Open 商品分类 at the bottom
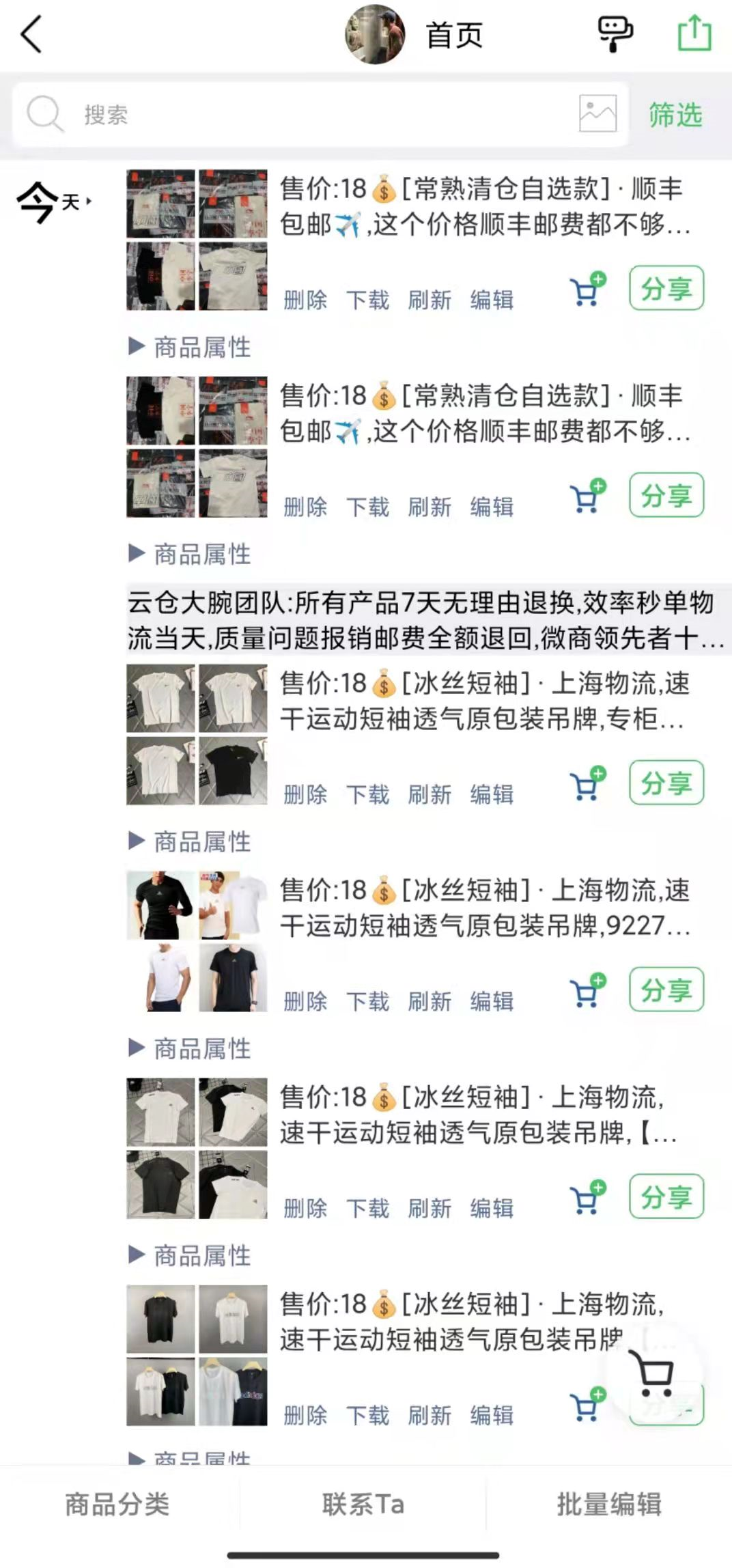732x1568 pixels. point(117,1504)
